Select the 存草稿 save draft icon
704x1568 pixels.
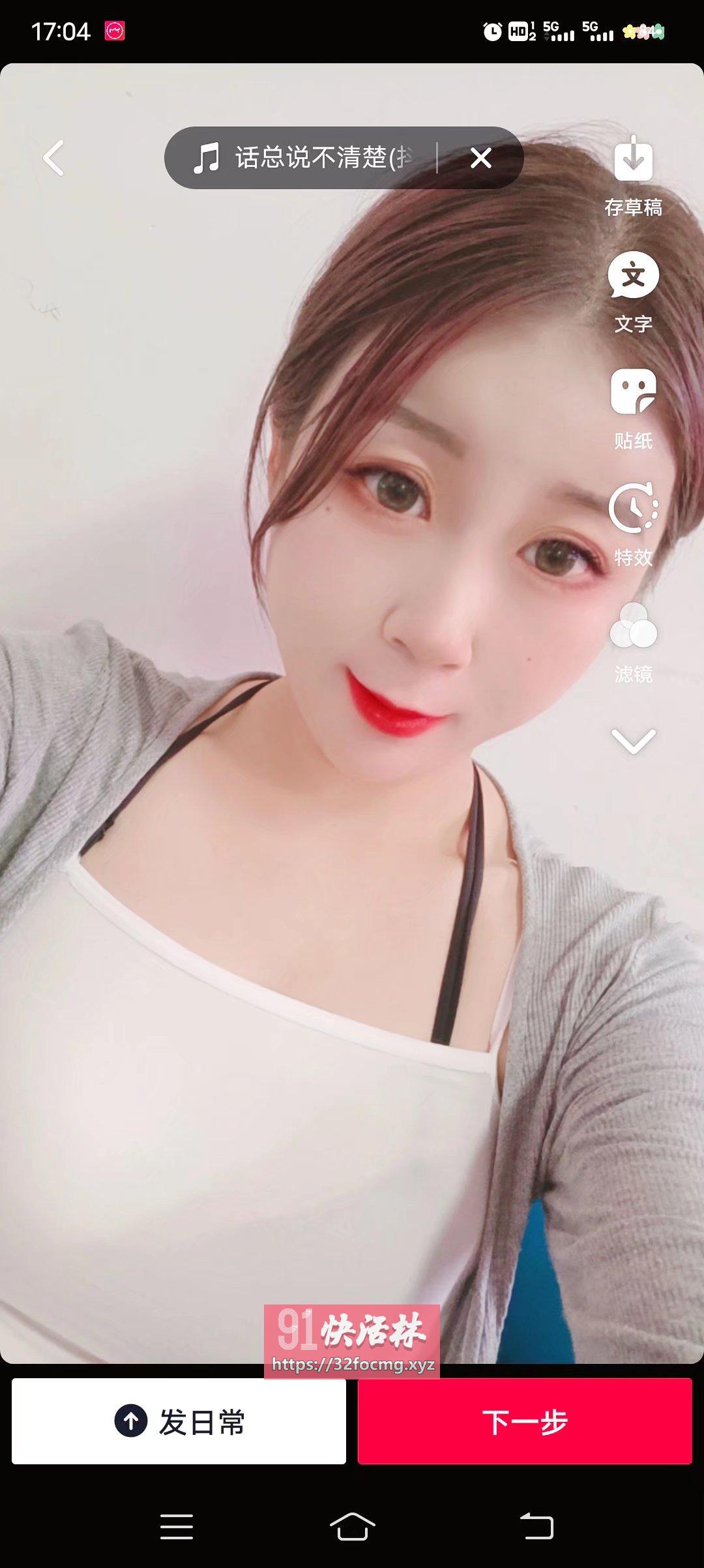pos(633,161)
